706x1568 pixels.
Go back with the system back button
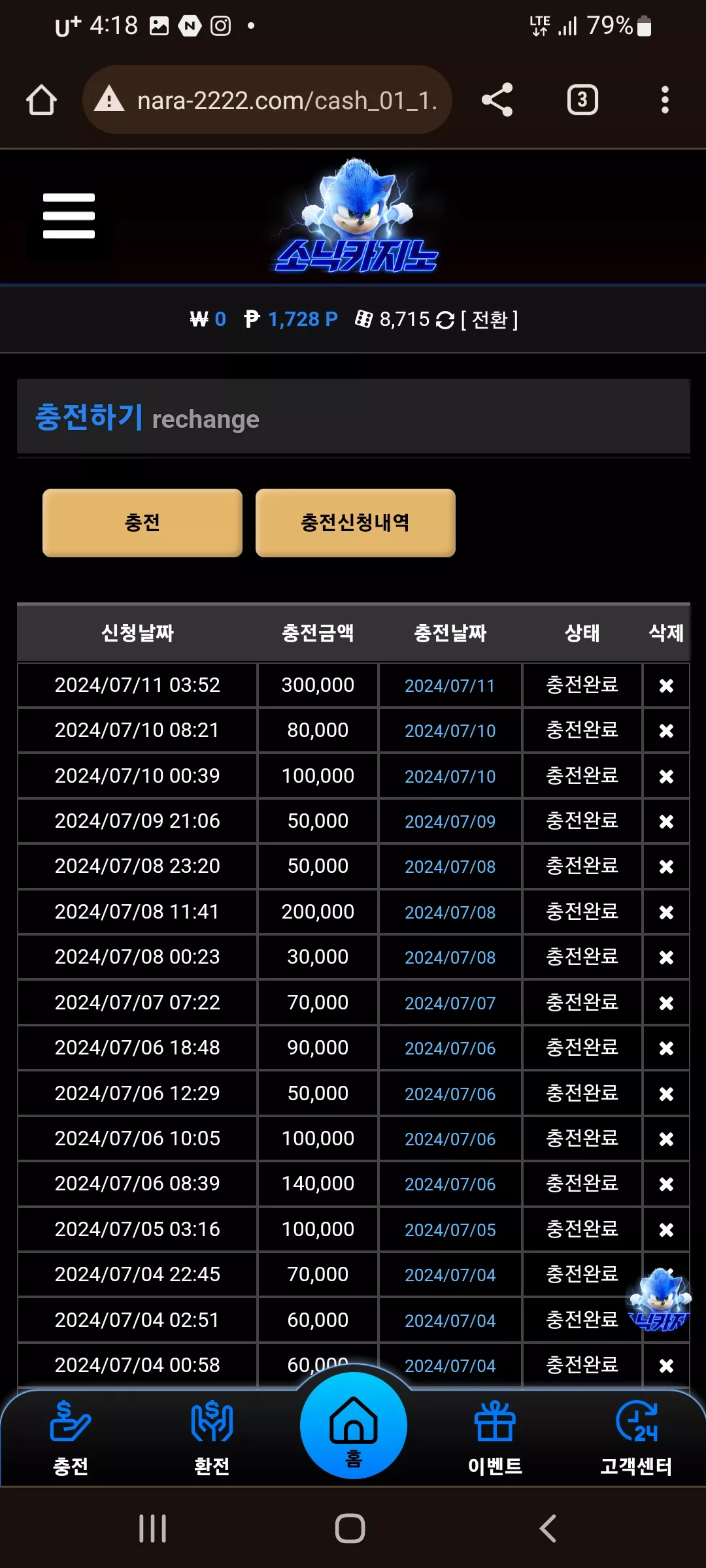point(548,1529)
